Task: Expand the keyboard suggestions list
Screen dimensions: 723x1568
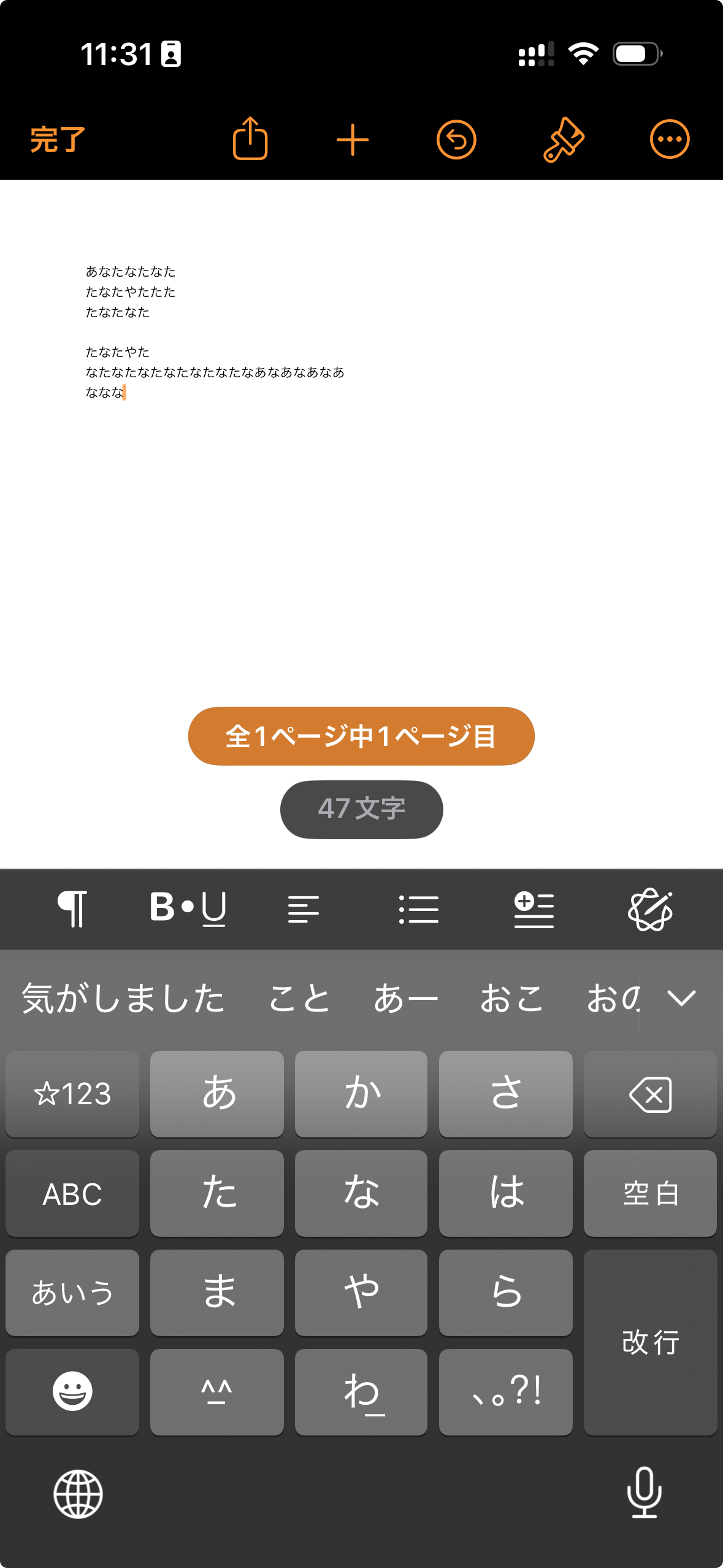Action: [681, 998]
